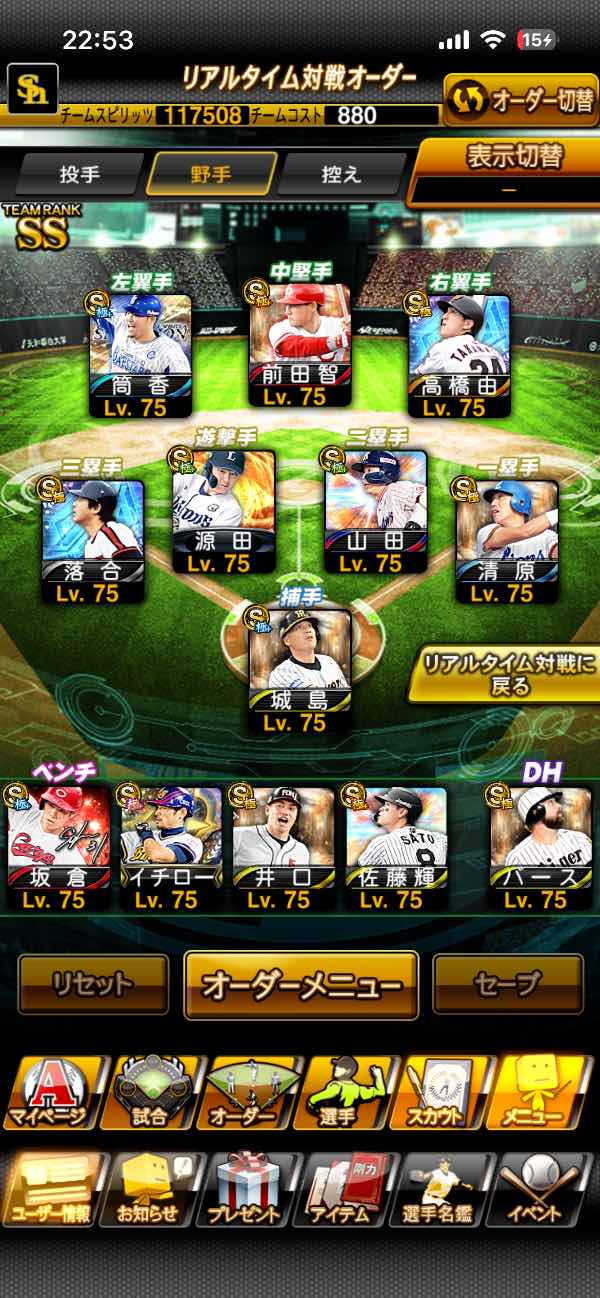Switch to the 投手 tab
Screen dimensions: 600x1298
point(80,173)
